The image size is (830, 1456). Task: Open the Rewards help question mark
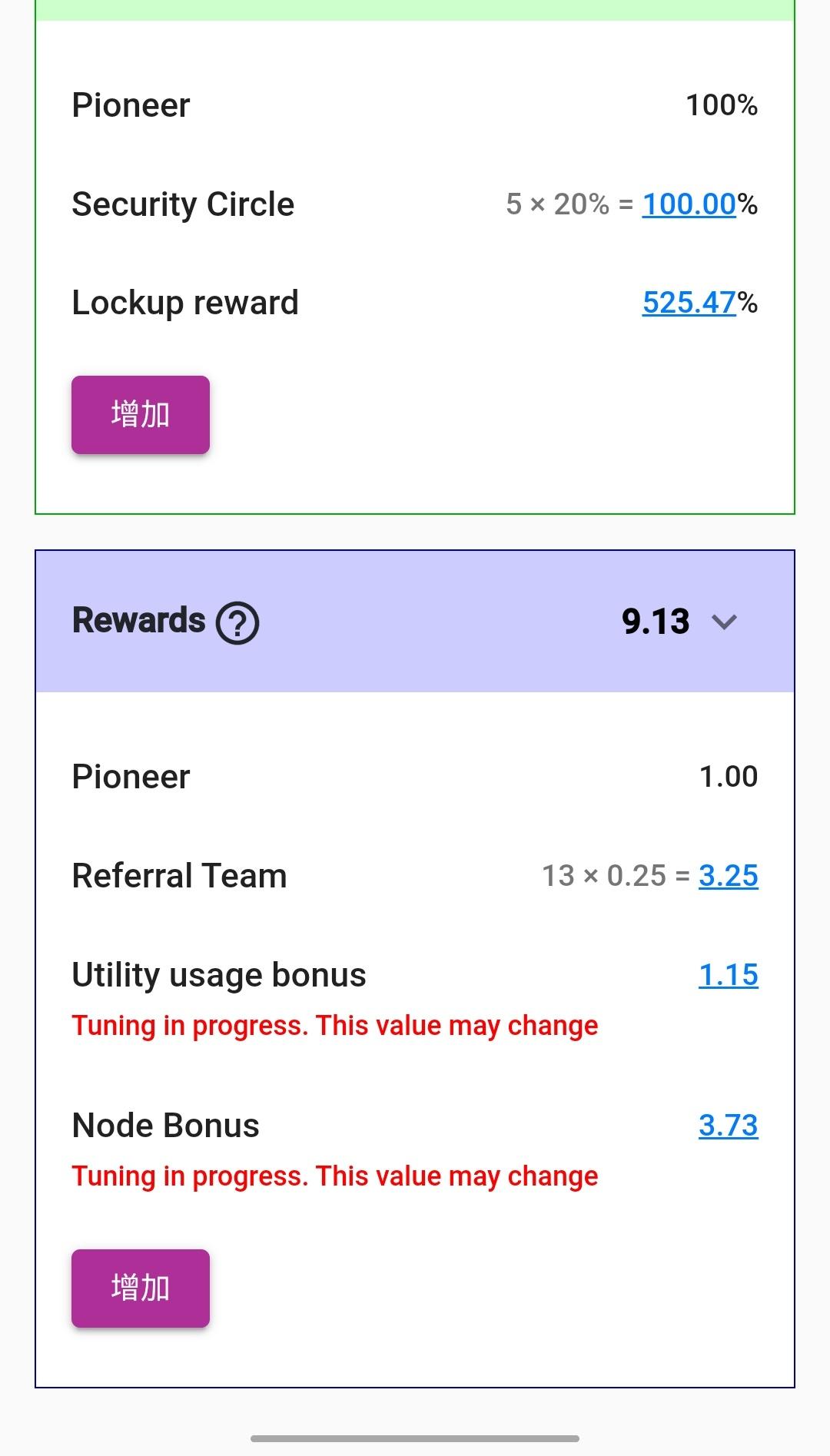coord(237,622)
